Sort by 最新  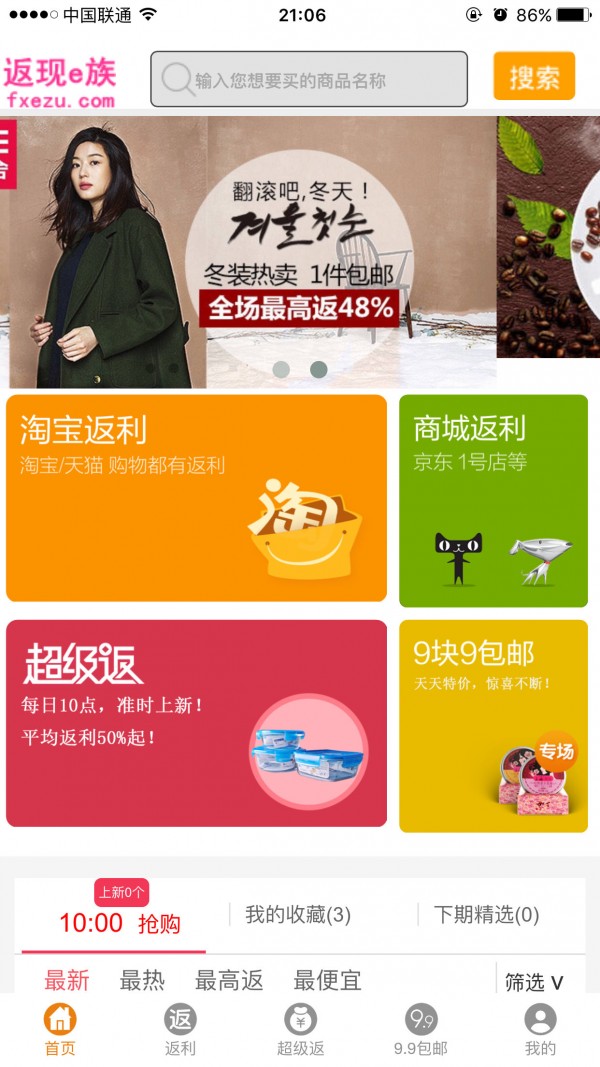[67, 981]
